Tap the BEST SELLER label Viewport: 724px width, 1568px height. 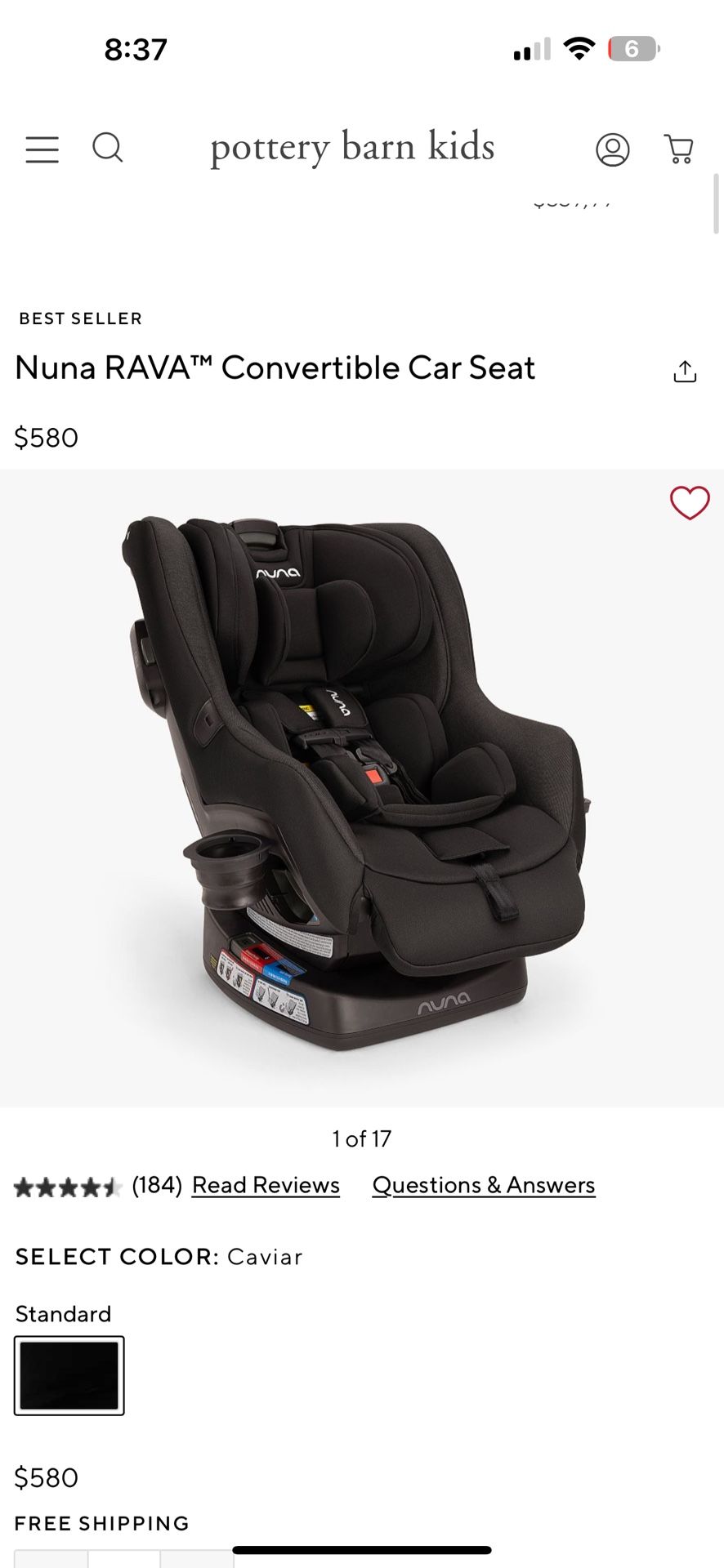(78, 318)
